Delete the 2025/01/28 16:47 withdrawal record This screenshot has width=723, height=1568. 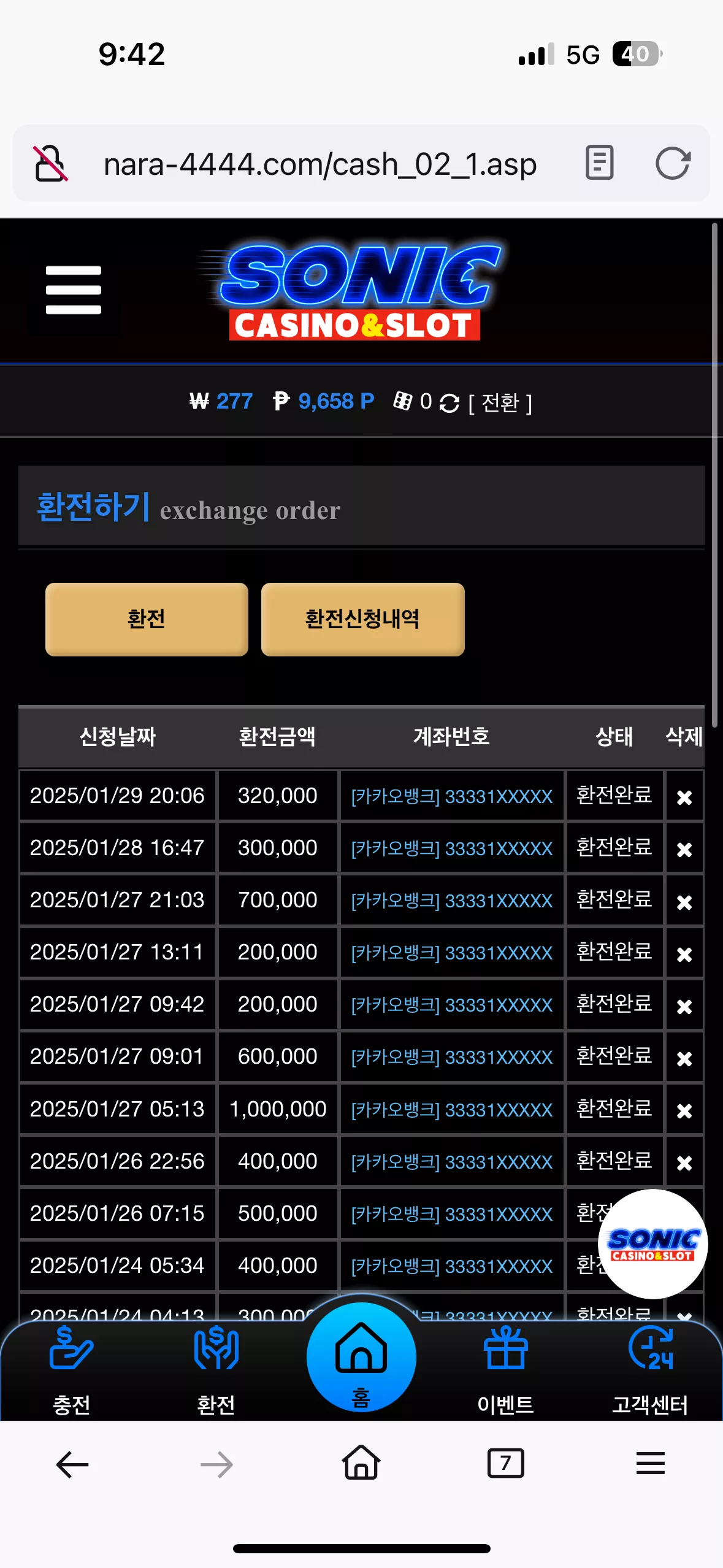(x=684, y=849)
